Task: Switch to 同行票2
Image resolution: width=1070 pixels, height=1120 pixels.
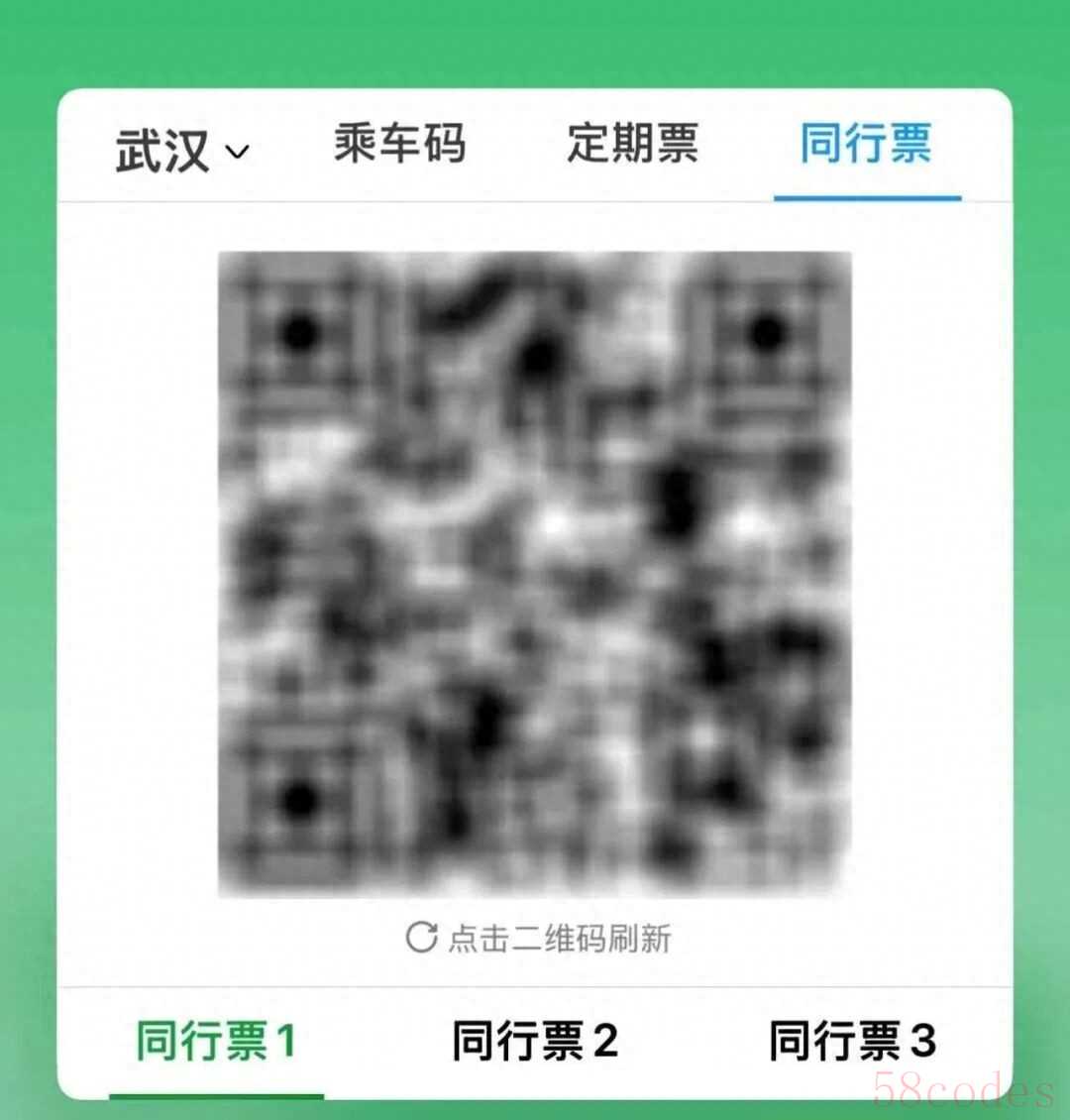Action: coord(535,1042)
